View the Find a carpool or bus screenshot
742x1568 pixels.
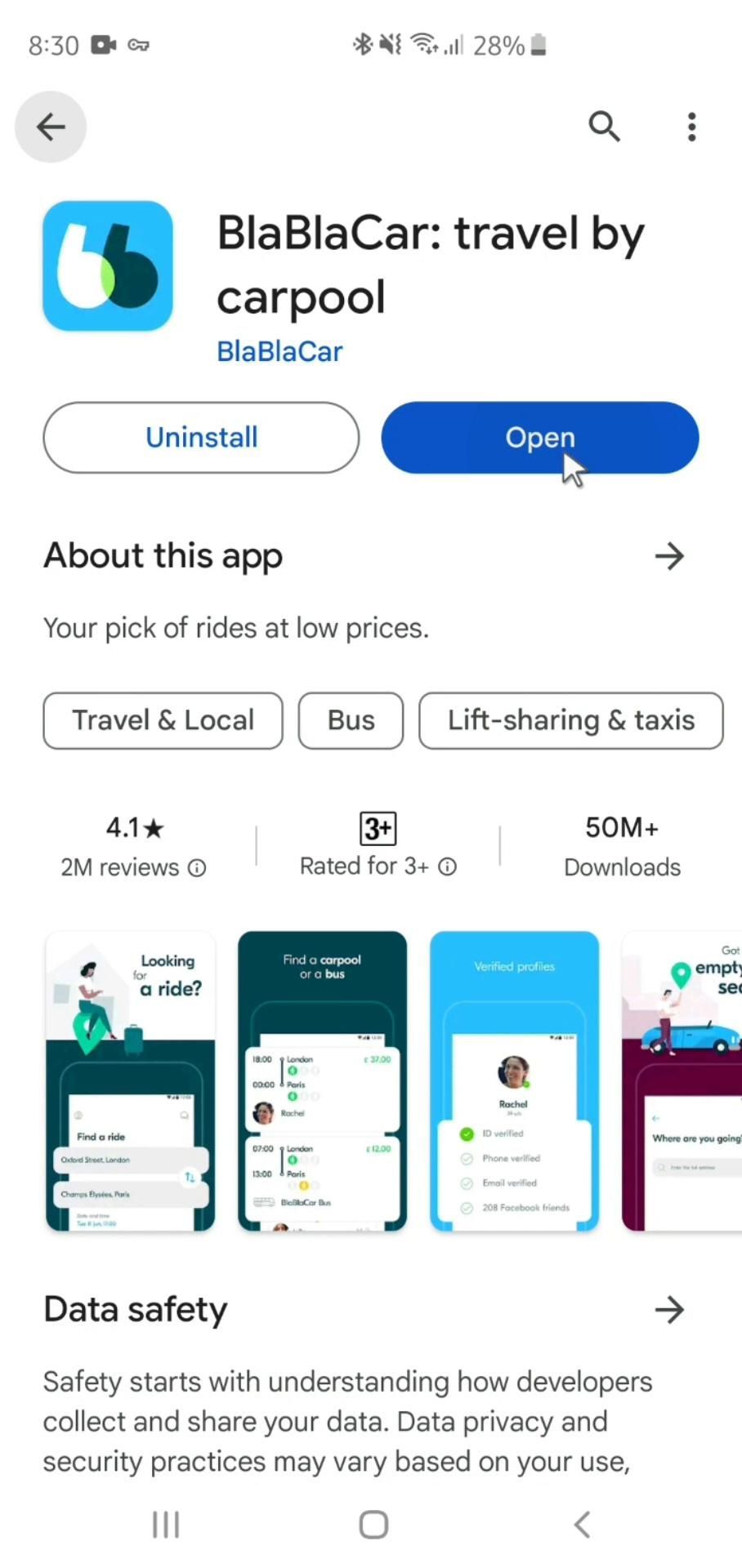(x=322, y=1080)
